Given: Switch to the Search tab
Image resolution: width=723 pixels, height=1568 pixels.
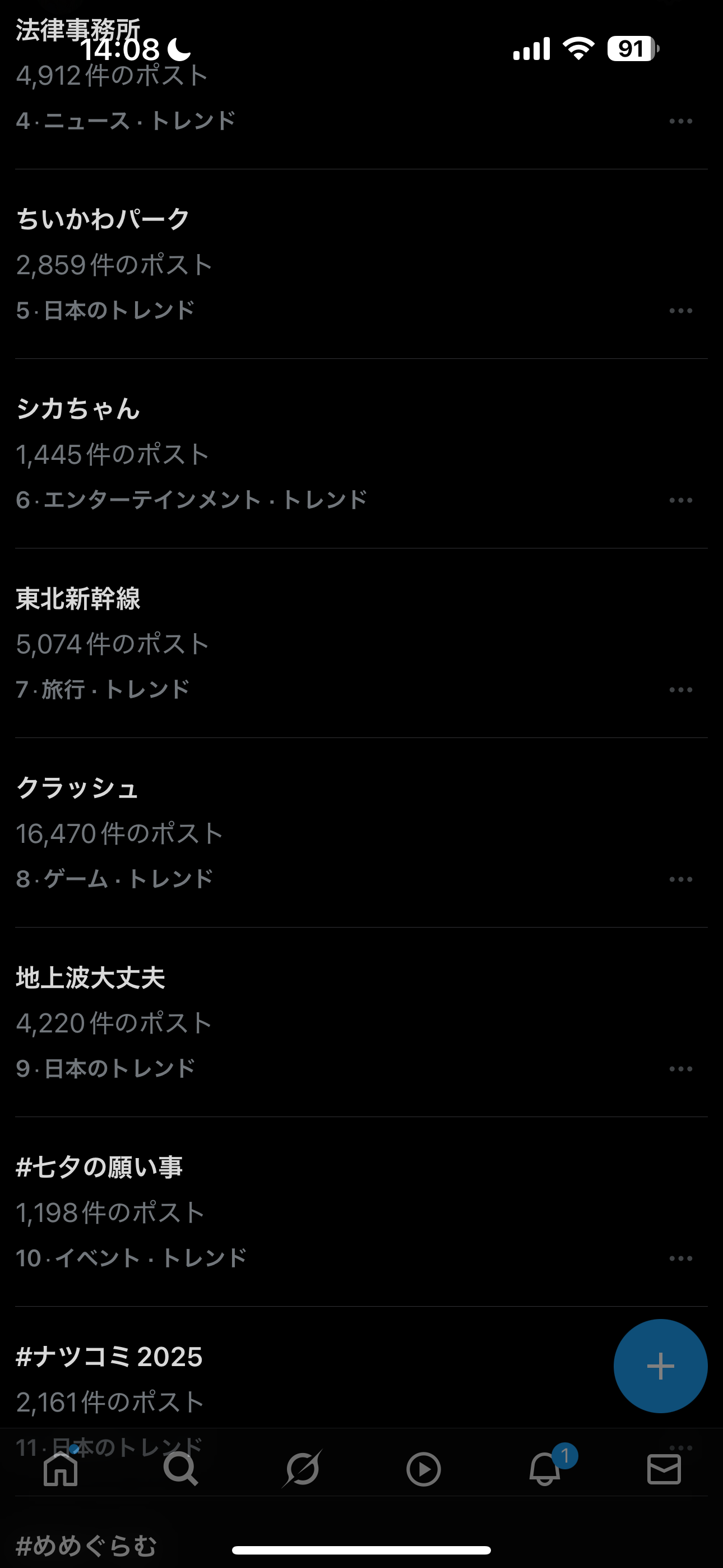Looking at the screenshot, I should tap(180, 1469).
